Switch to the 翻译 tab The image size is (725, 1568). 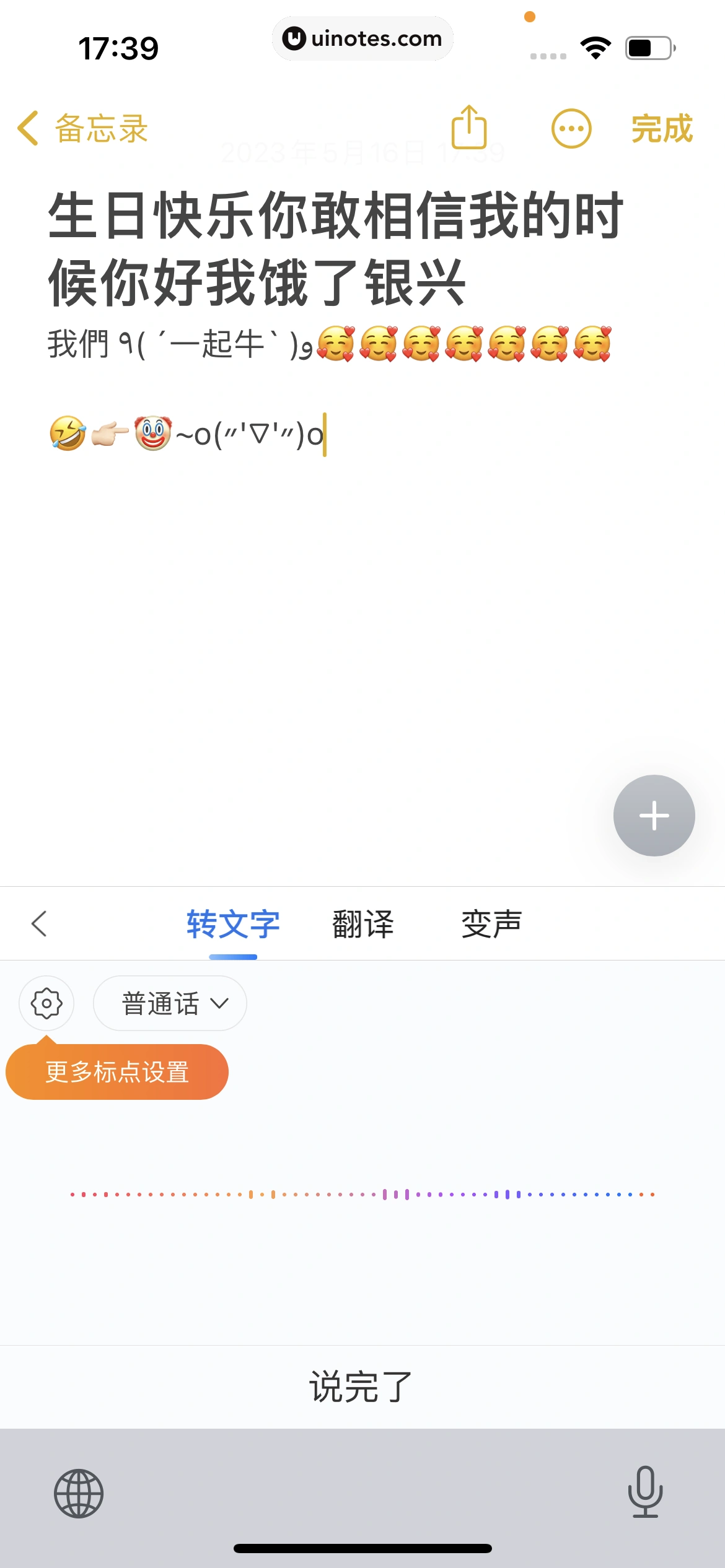click(x=362, y=924)
